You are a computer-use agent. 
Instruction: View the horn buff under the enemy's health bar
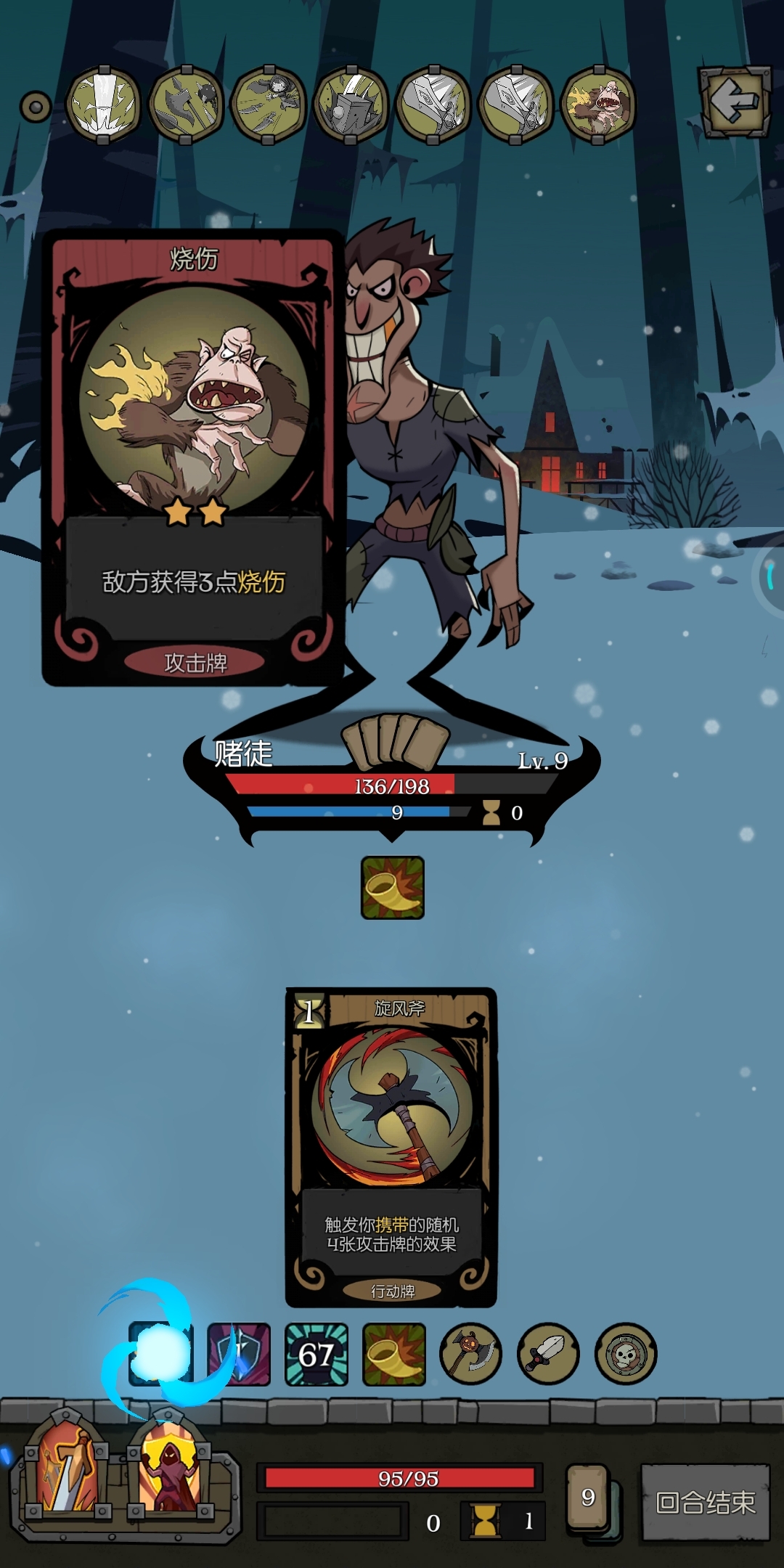(393, 887)
